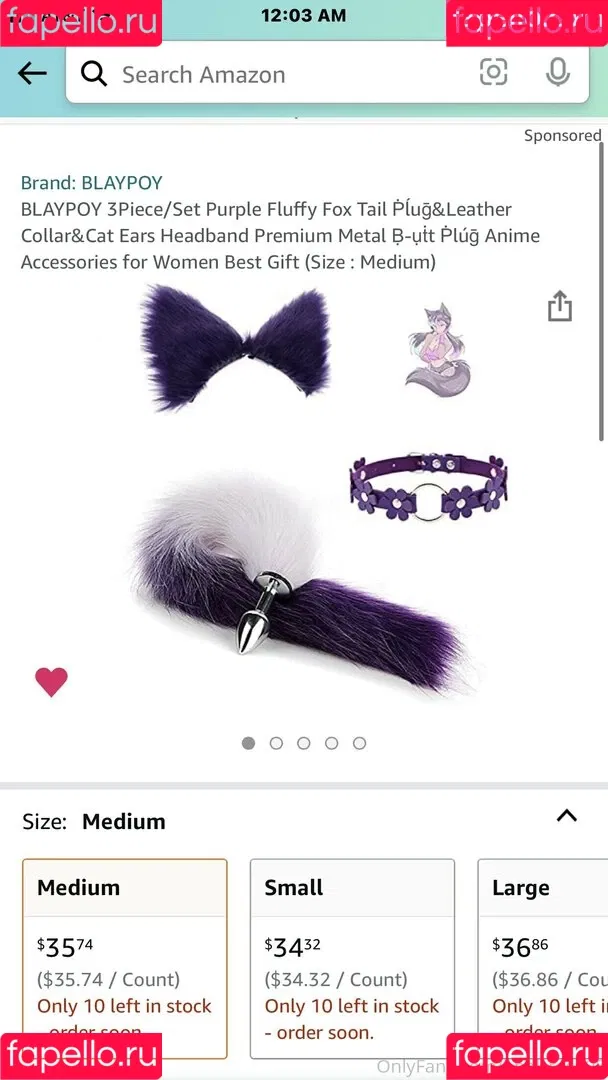This screenshot has width=608, height=1080.
Task: Select the Small size option
Action: (x=352, y=955)
